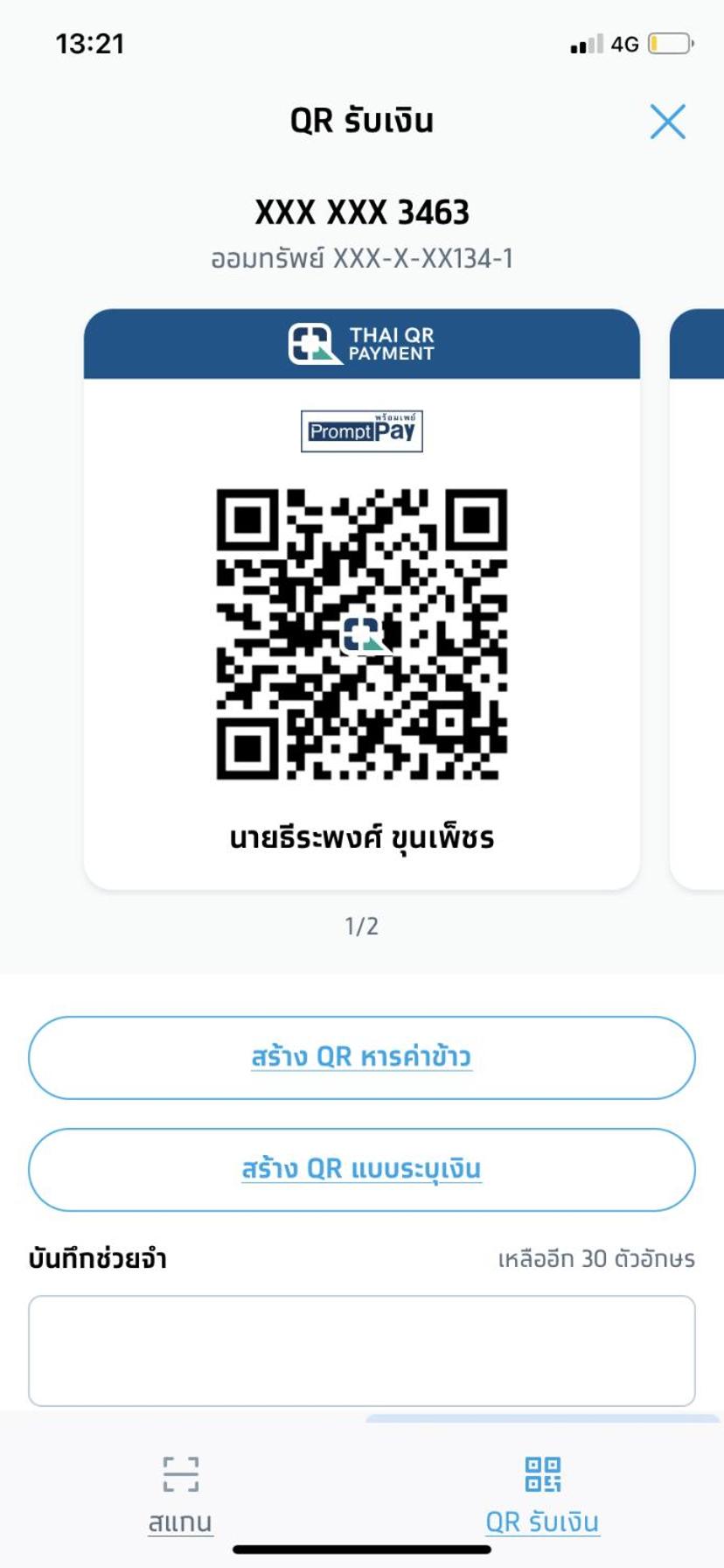Tap the สร้าง QR หารค่าข้าว button
Viewport: 724px width, 1568px height.
click(362, 1058)
